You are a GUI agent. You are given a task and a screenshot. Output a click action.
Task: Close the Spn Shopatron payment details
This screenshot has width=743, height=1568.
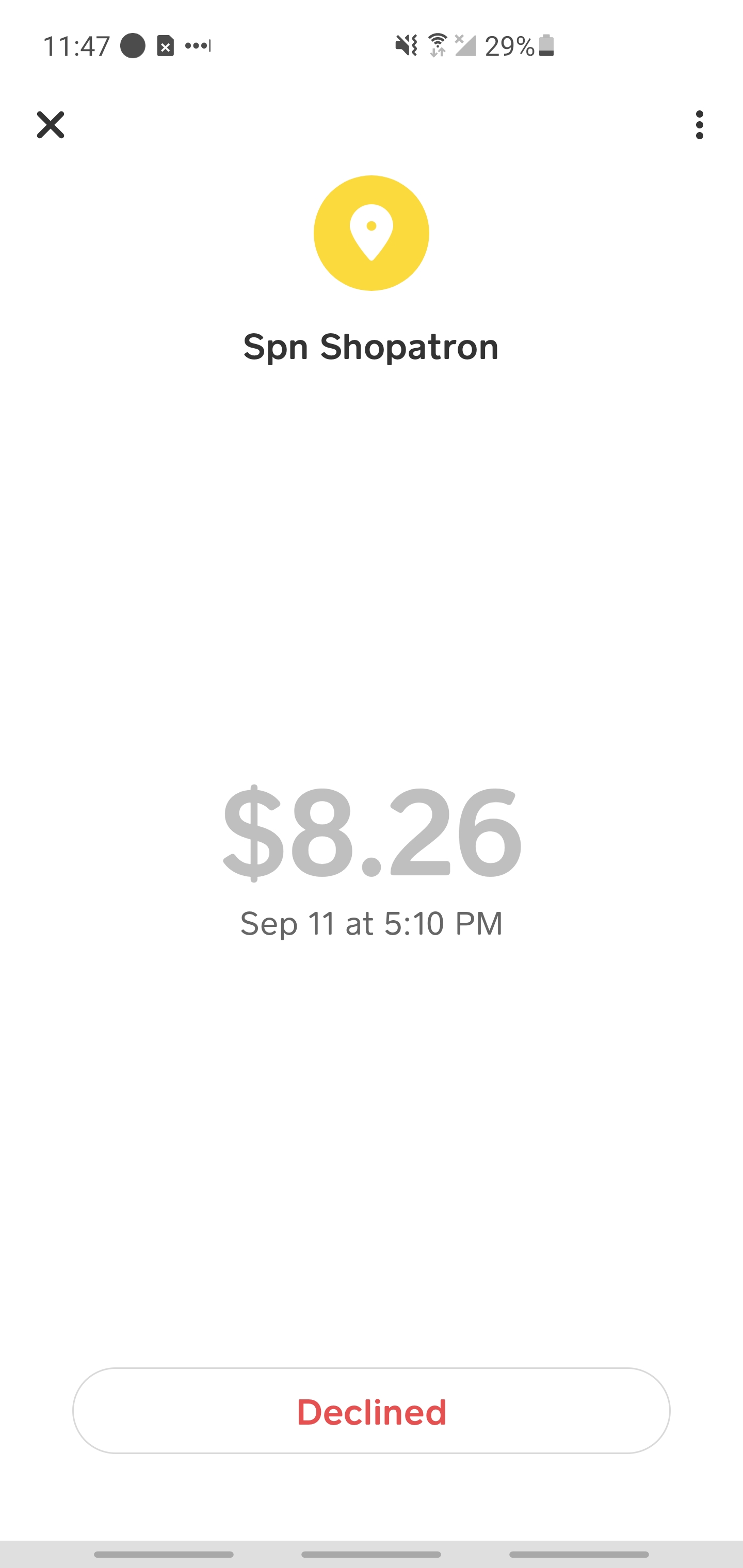51,125
